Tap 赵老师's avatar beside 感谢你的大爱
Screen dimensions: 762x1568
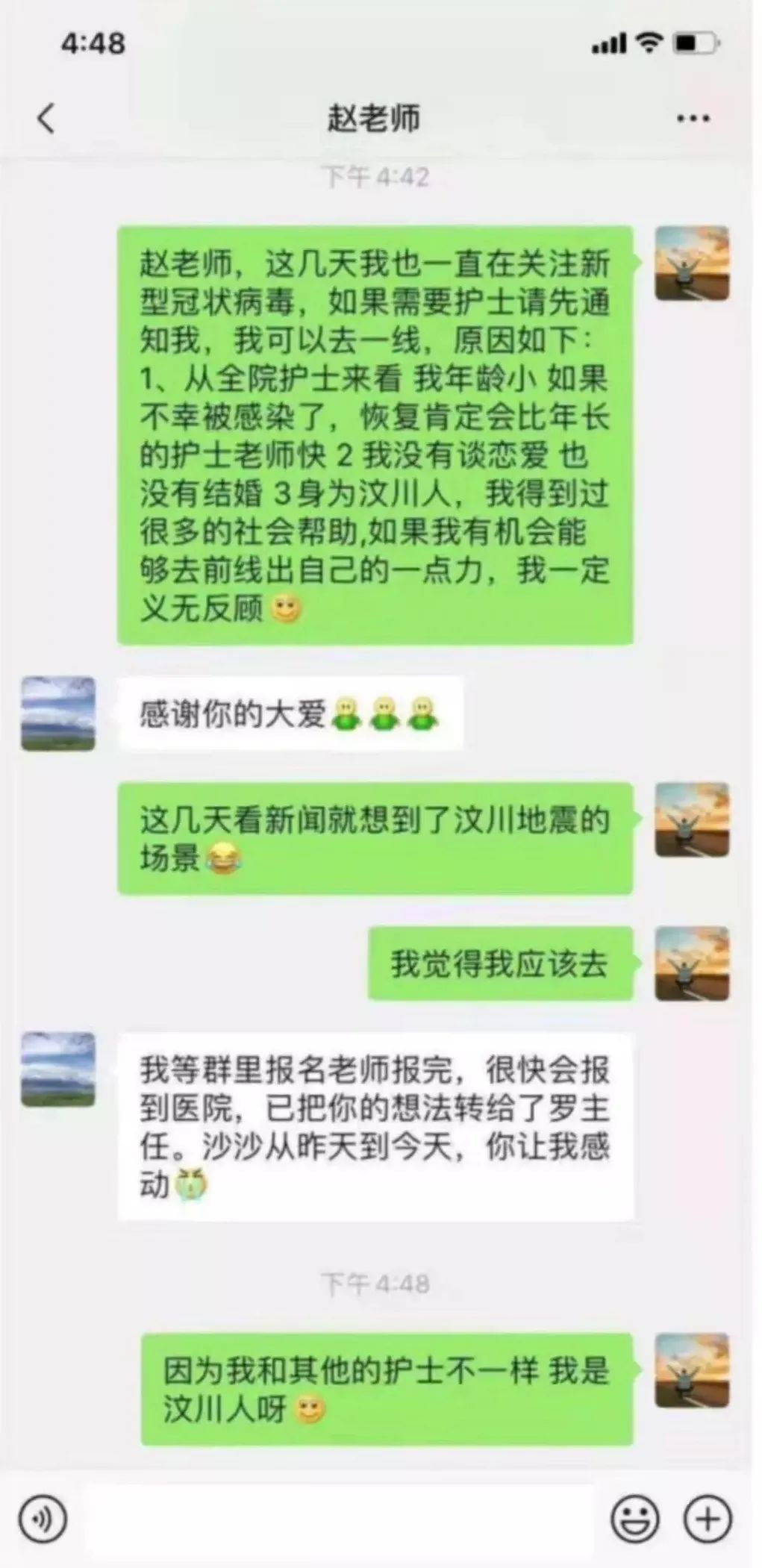[58, 713]
